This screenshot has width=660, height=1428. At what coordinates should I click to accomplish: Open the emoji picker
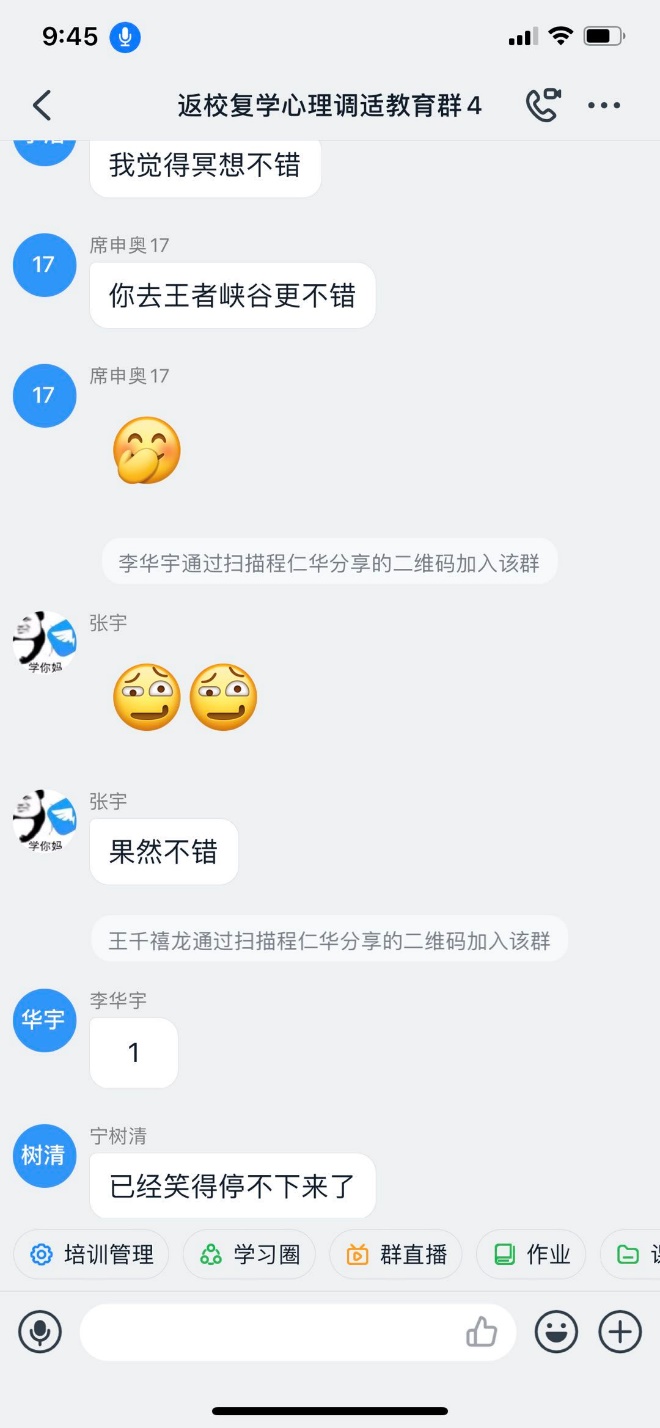(x=557, y=1332)
